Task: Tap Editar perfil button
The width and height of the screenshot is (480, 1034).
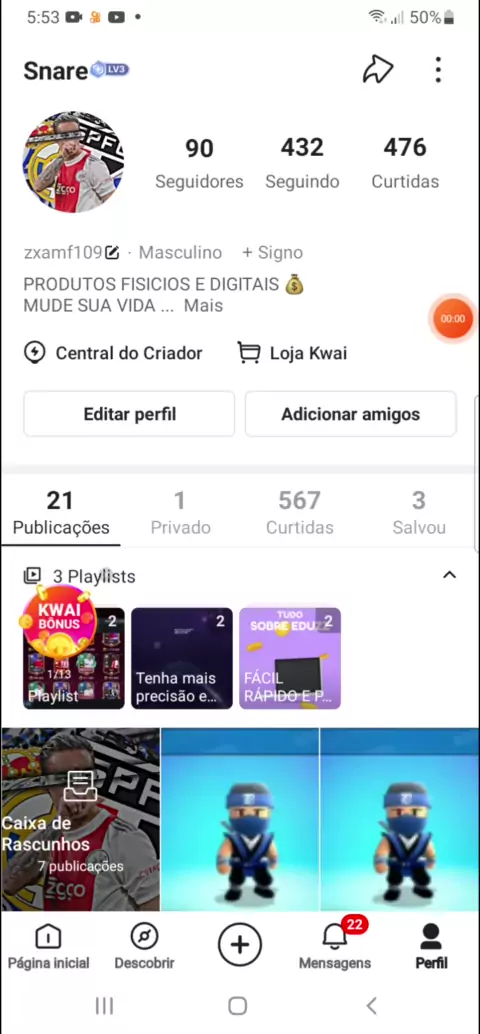Action: pyautogui.click(x=129, y=414)
